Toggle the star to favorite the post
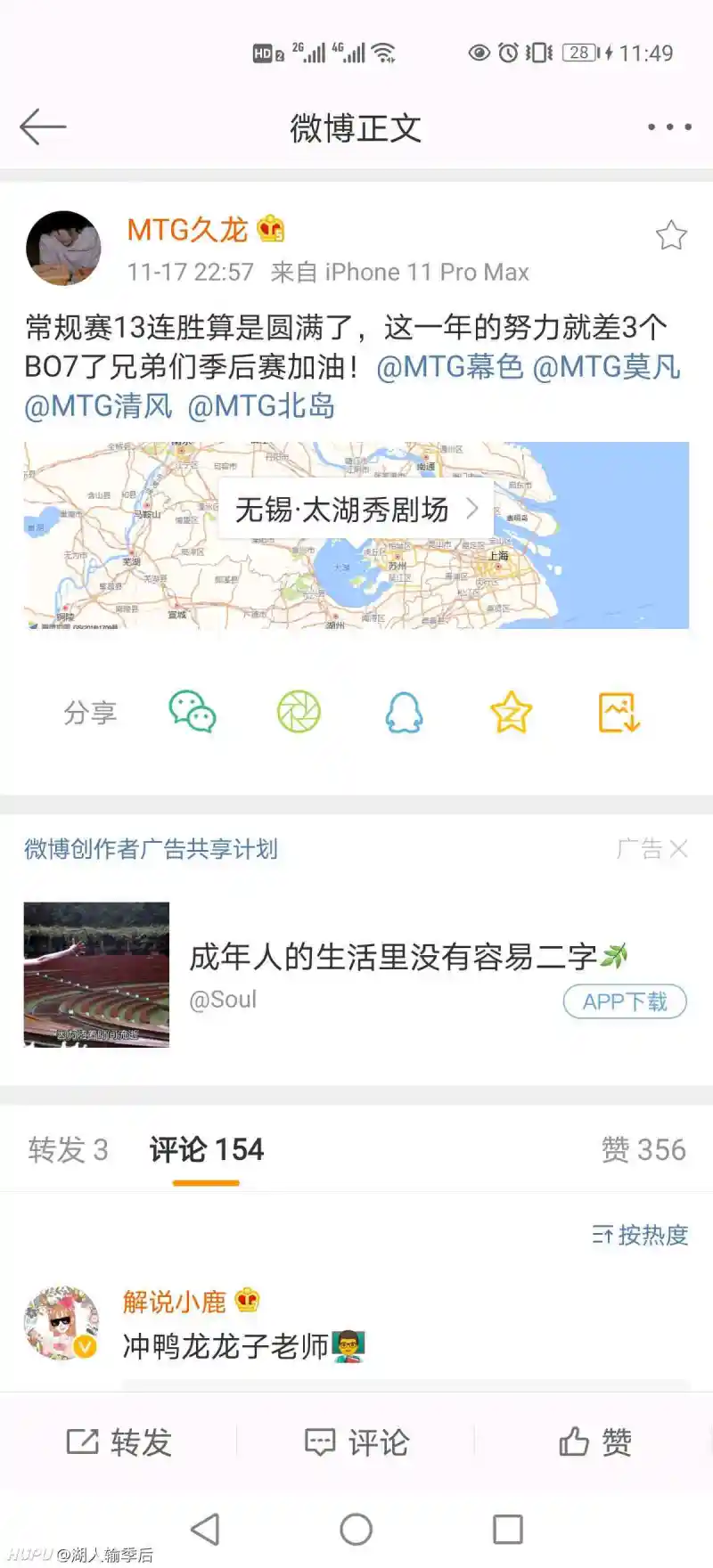 click(x=671, y=235)
